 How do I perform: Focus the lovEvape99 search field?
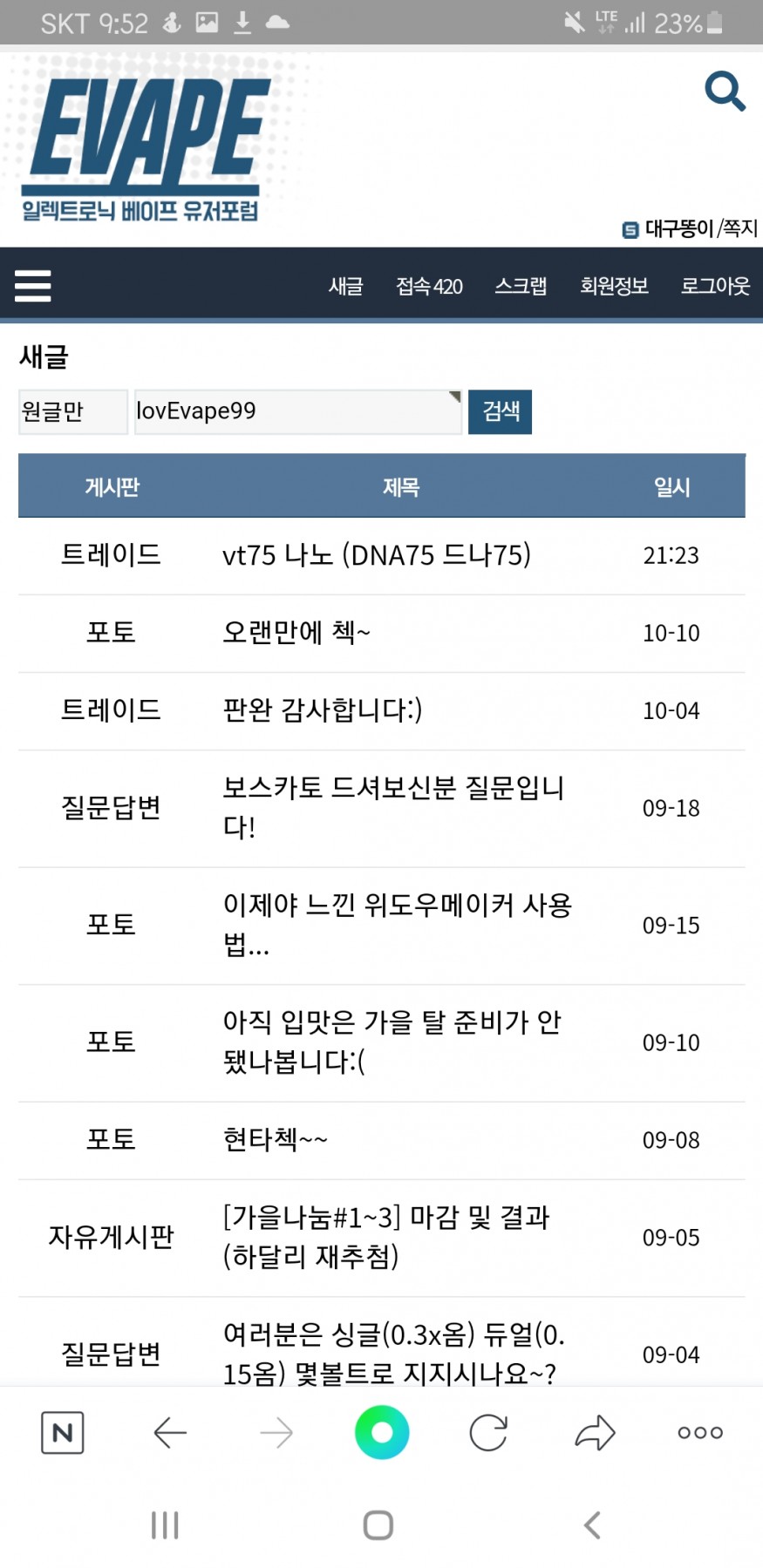(296, 411)
